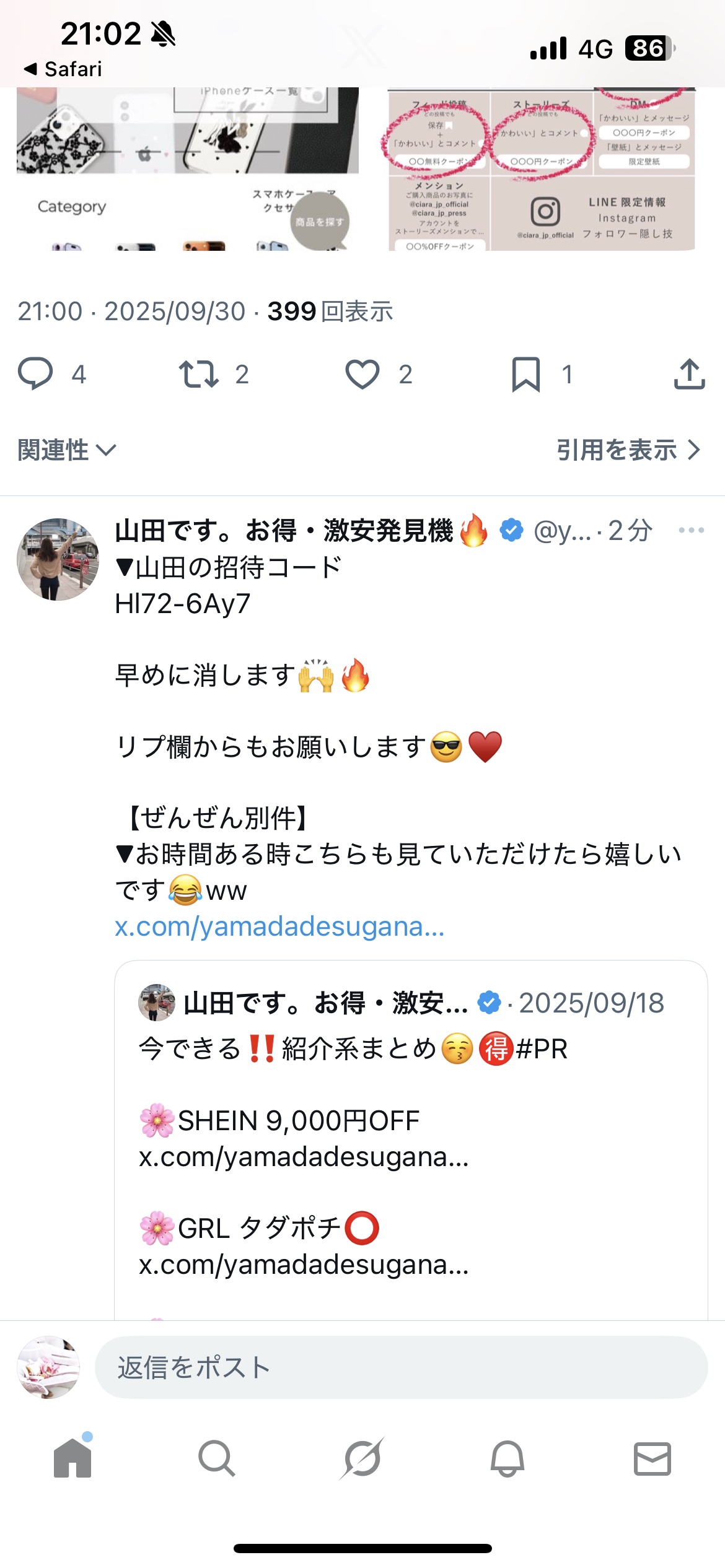Return to Safari via back link
Screen dimensions: 725x1568
63,69
